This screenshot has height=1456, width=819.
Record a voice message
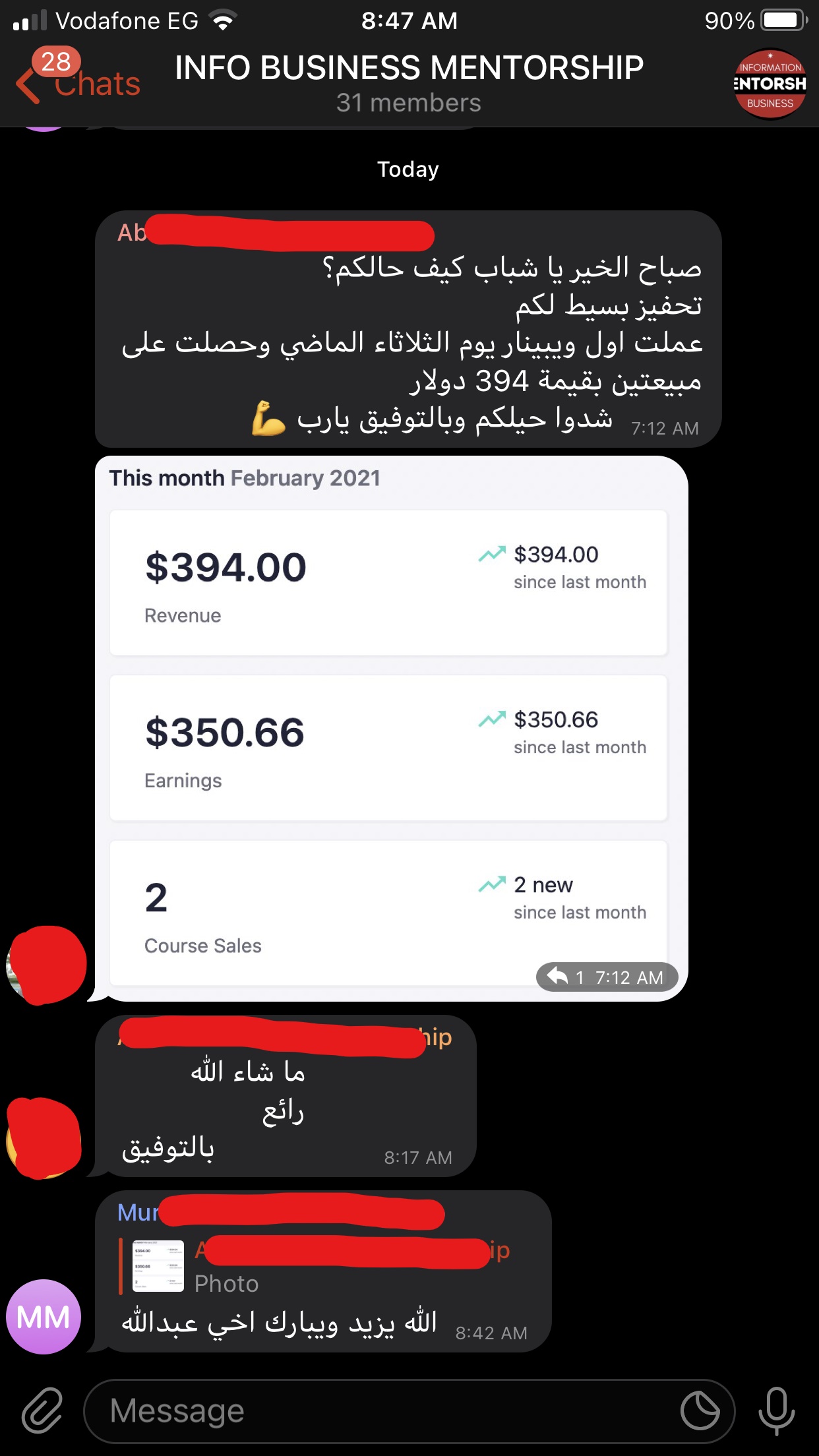coord(776,1410)
